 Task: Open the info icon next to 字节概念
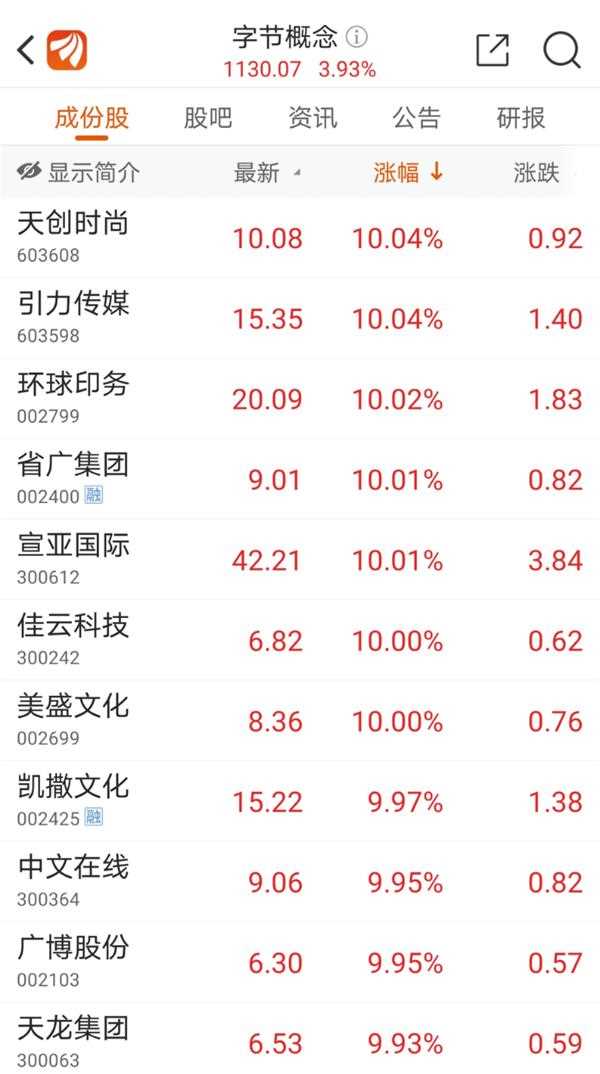tap(356, 36)
